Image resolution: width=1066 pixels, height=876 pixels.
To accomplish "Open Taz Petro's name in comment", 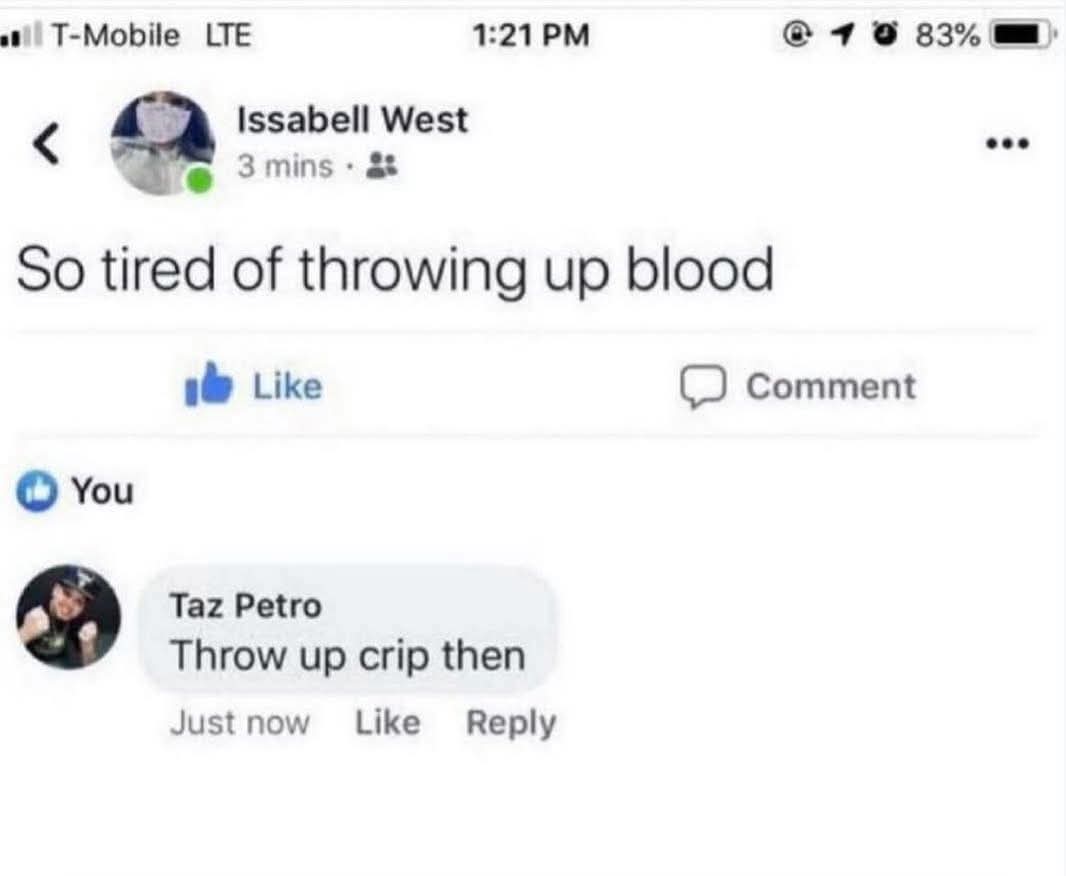I will tap(246, 606).
